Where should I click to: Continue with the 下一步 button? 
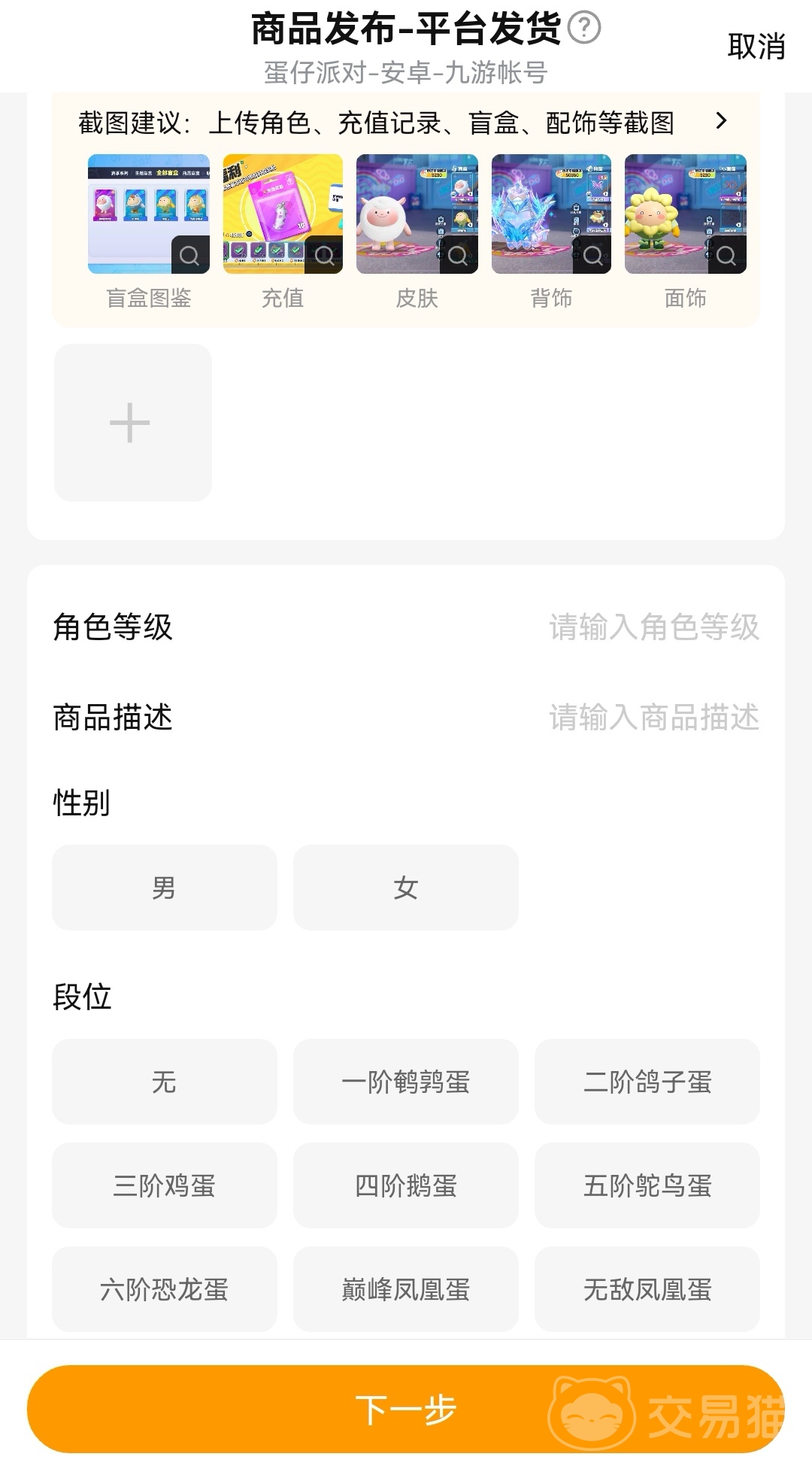coord(405,1410)
